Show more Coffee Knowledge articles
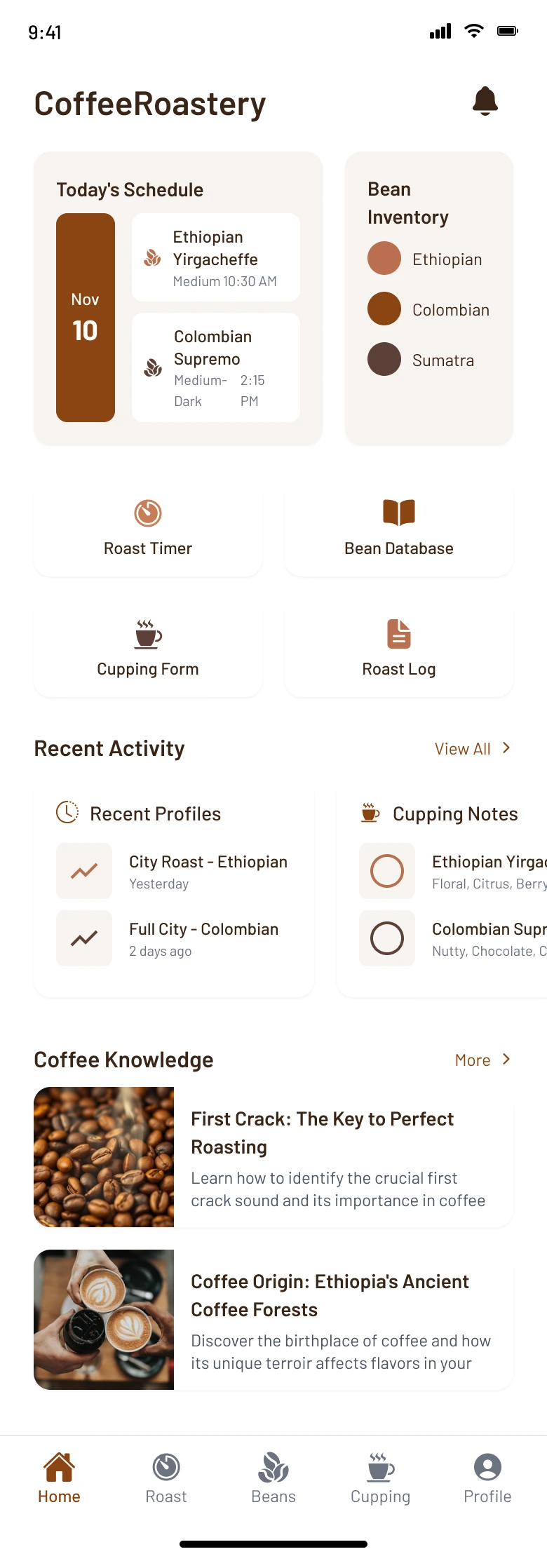Screen dimensions: 547x1568 tap(482, 1060)
